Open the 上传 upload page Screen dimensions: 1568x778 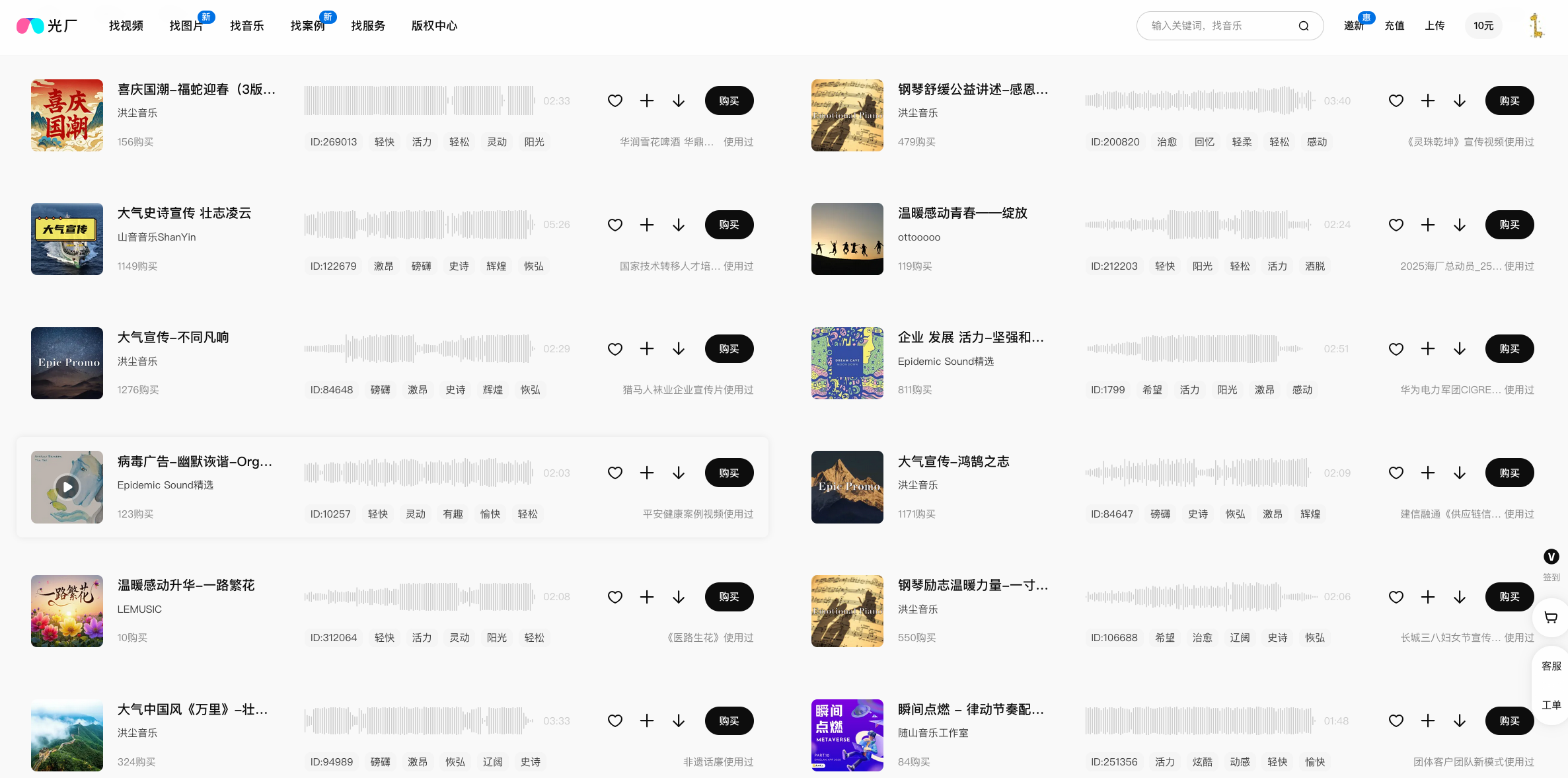pyautogui.click(x=1435, y=26)
